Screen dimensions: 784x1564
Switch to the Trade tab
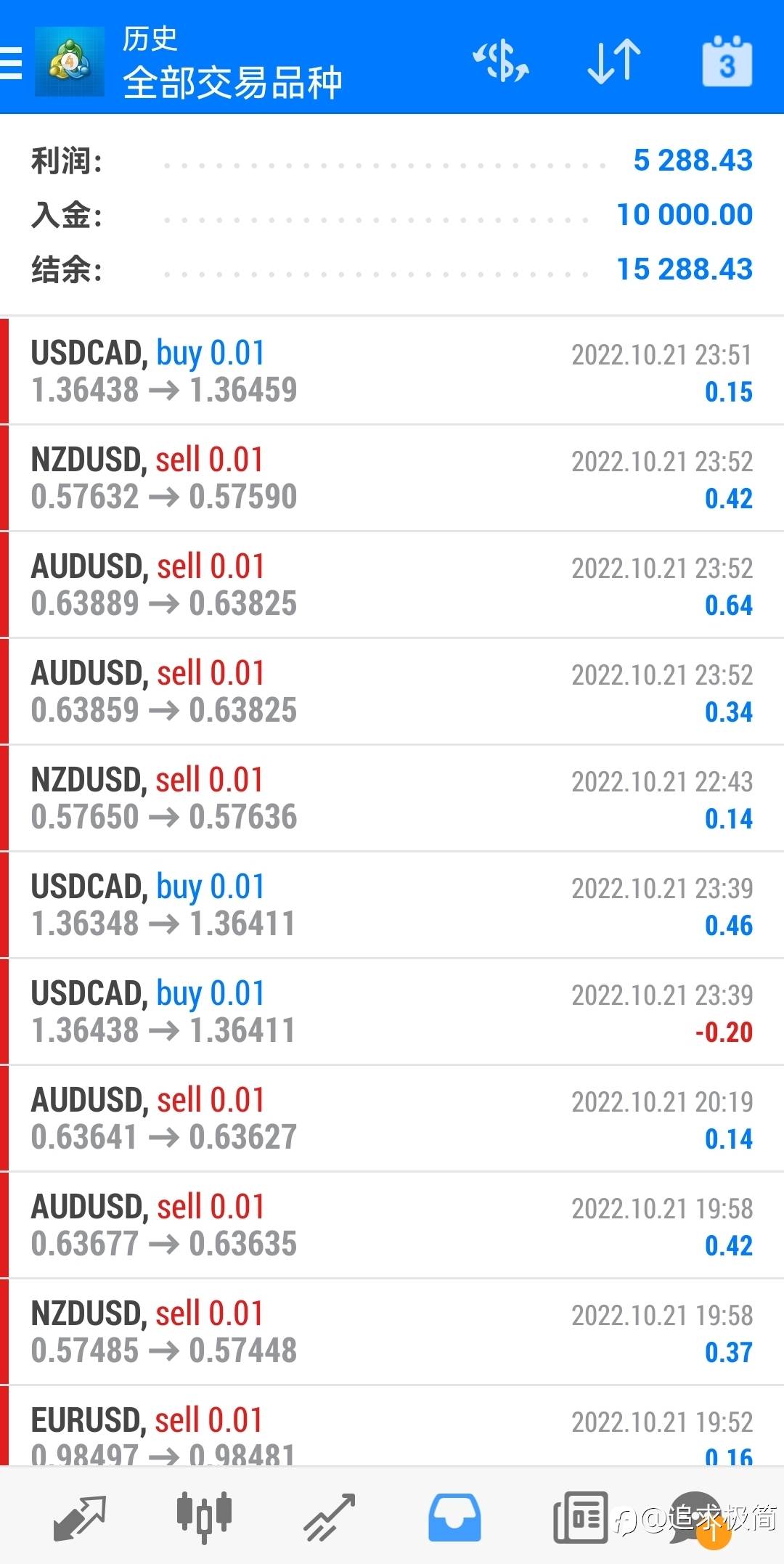pos(330,1518)
